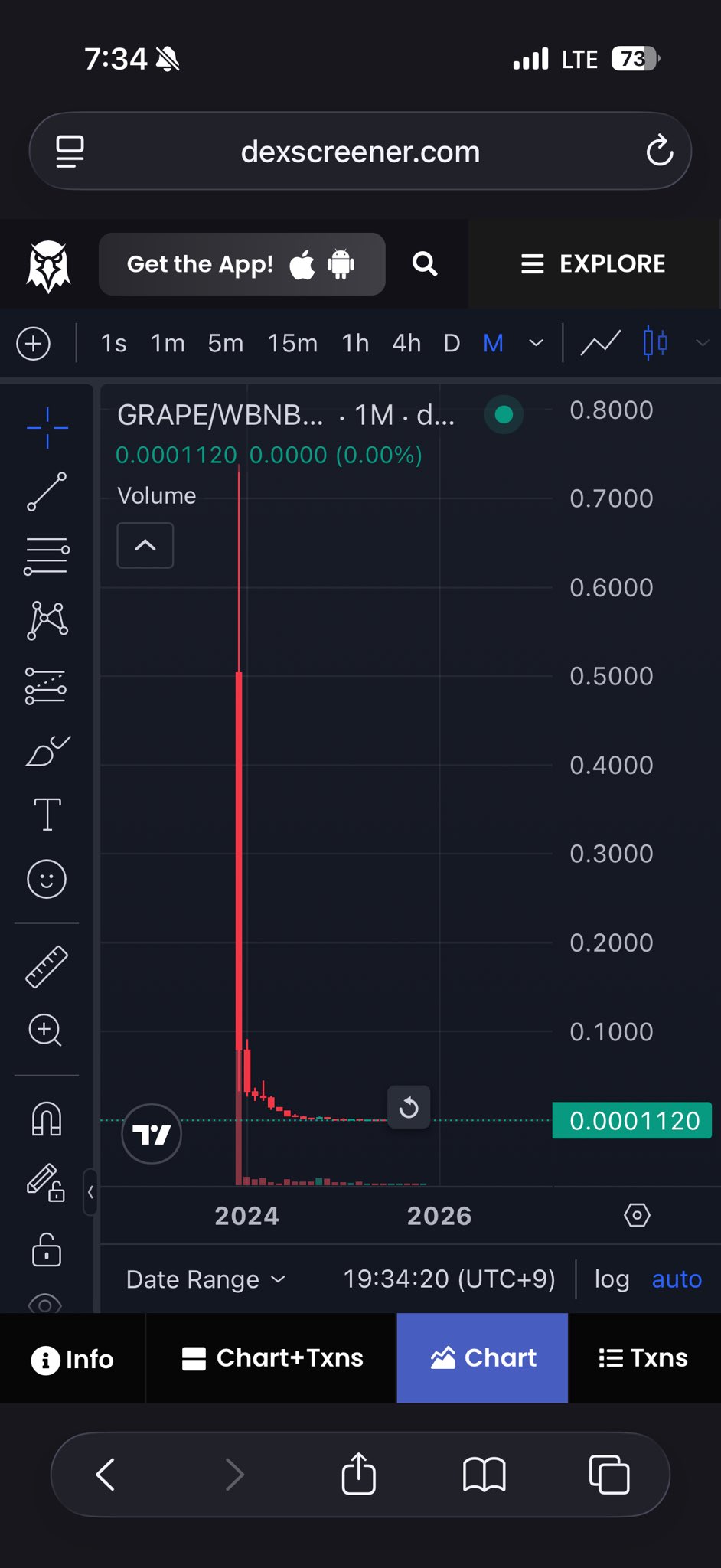The height and width of the screenshot is (1568, 721).
Task: Switch to the Chart+Txns tab
Action: pos(272,1358)
